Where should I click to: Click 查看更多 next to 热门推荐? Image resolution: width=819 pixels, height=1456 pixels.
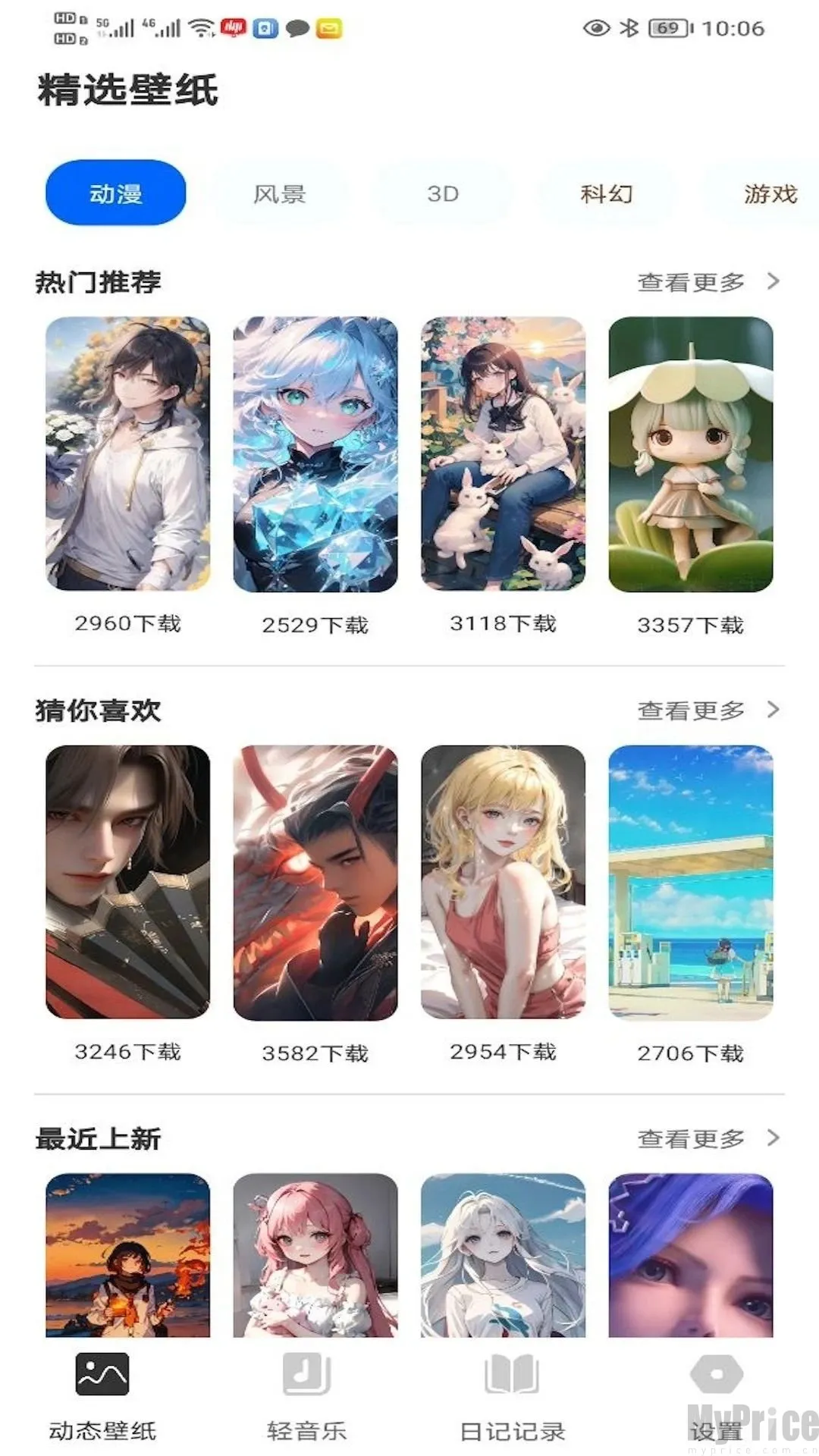692,281
